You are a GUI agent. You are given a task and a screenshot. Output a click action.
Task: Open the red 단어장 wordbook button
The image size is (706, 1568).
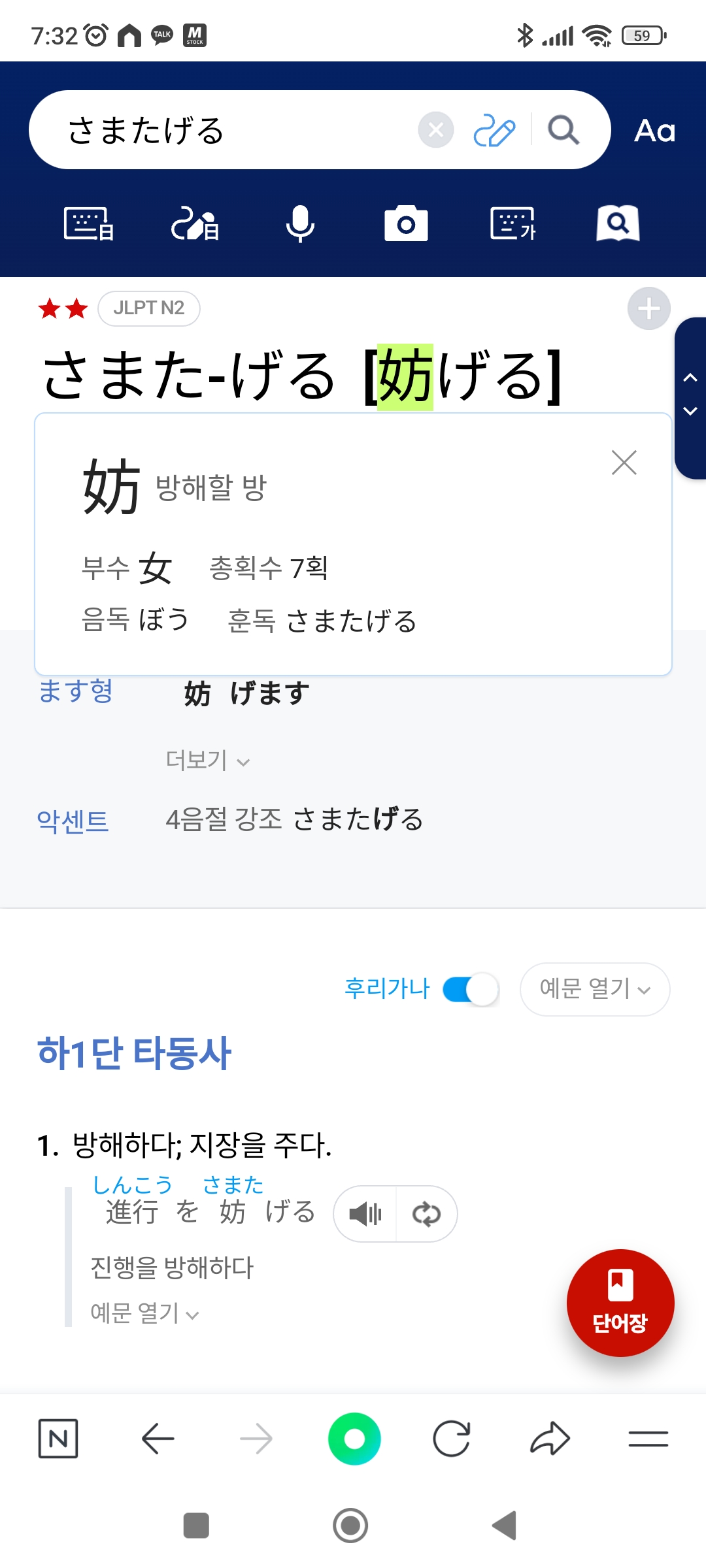click(x=620, y=1303)
